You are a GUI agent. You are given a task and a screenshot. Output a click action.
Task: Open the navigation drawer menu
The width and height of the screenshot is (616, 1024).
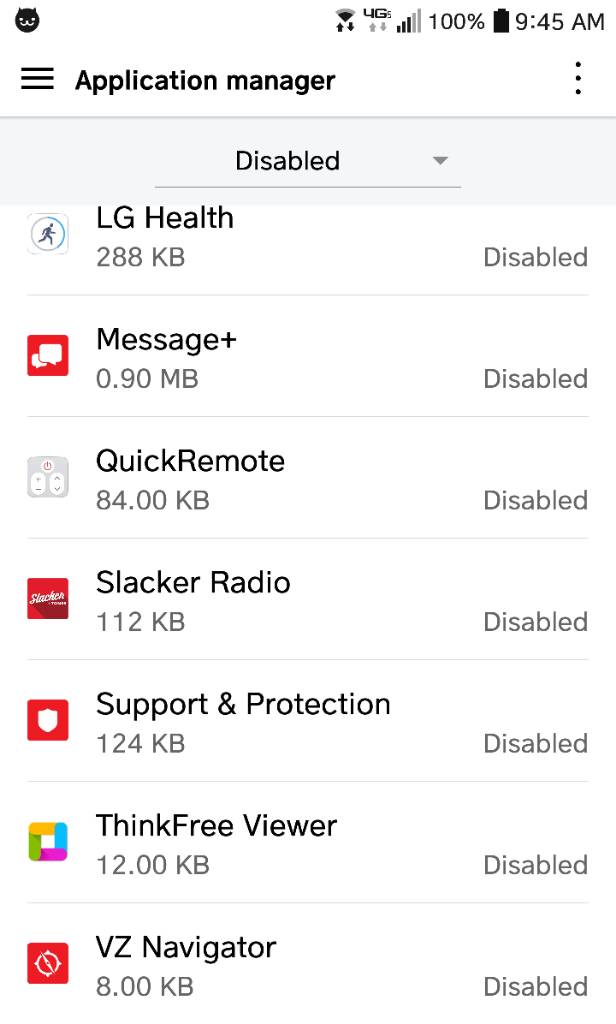(37, 80)
